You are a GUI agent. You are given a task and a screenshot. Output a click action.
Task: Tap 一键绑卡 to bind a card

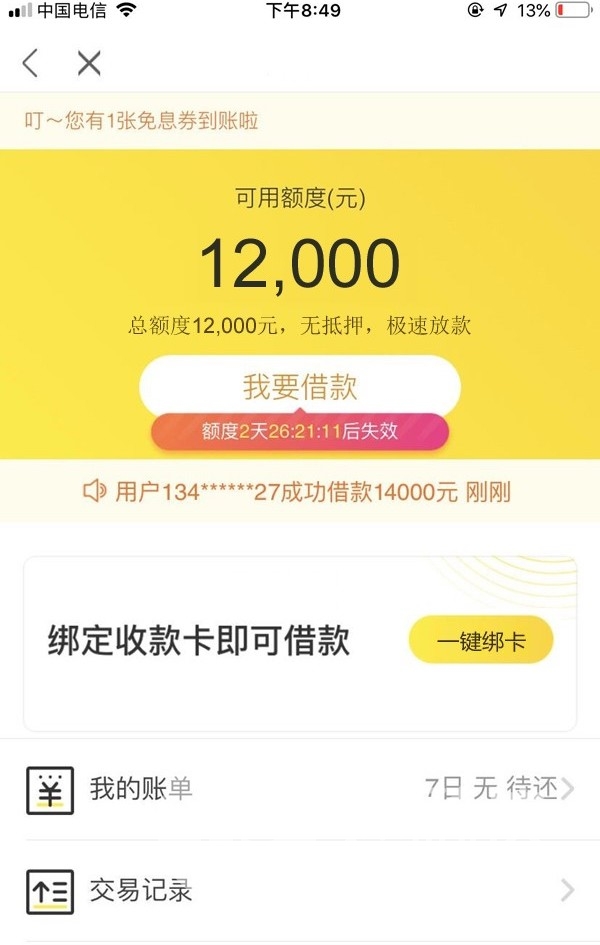(480, 641)
